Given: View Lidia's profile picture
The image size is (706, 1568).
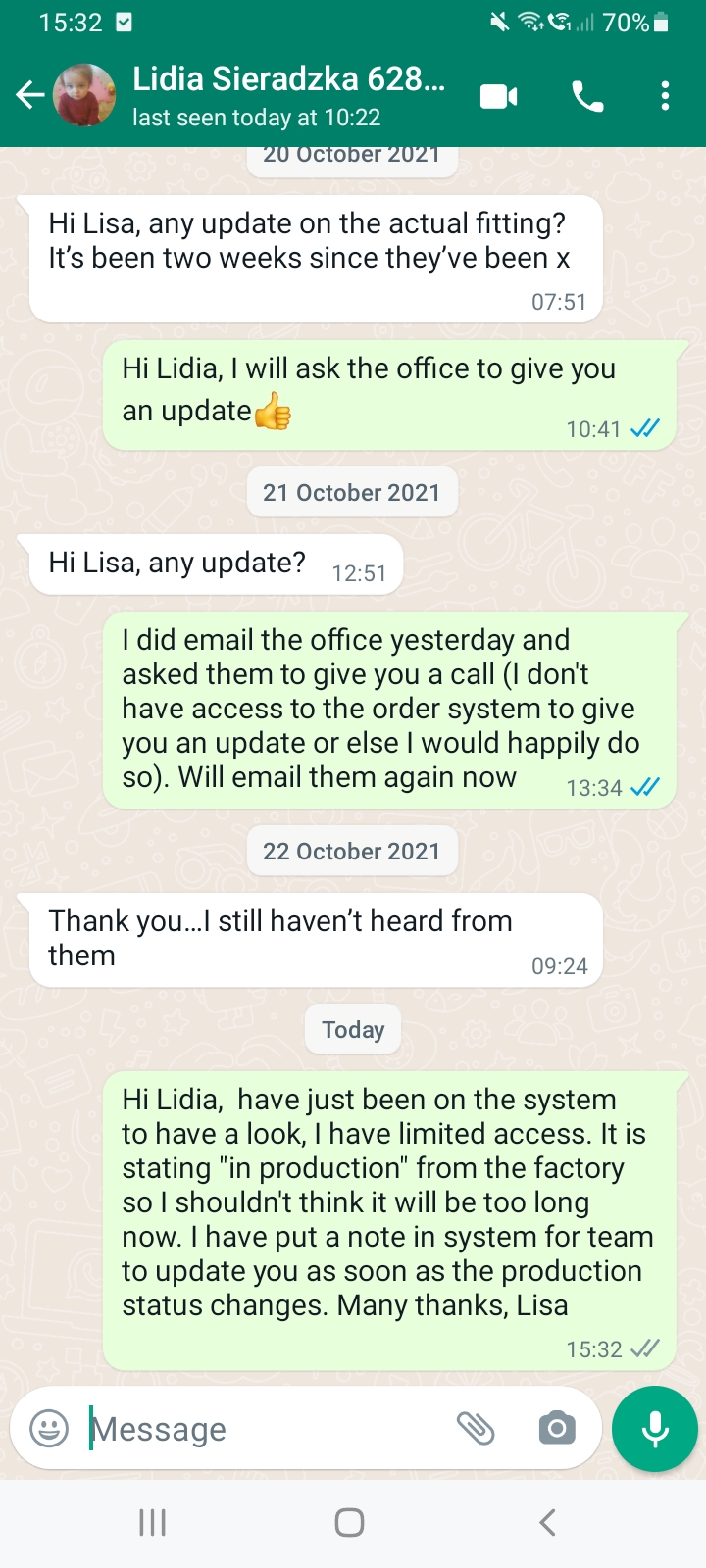Looking at the screenshot, I should click(84, 95).
